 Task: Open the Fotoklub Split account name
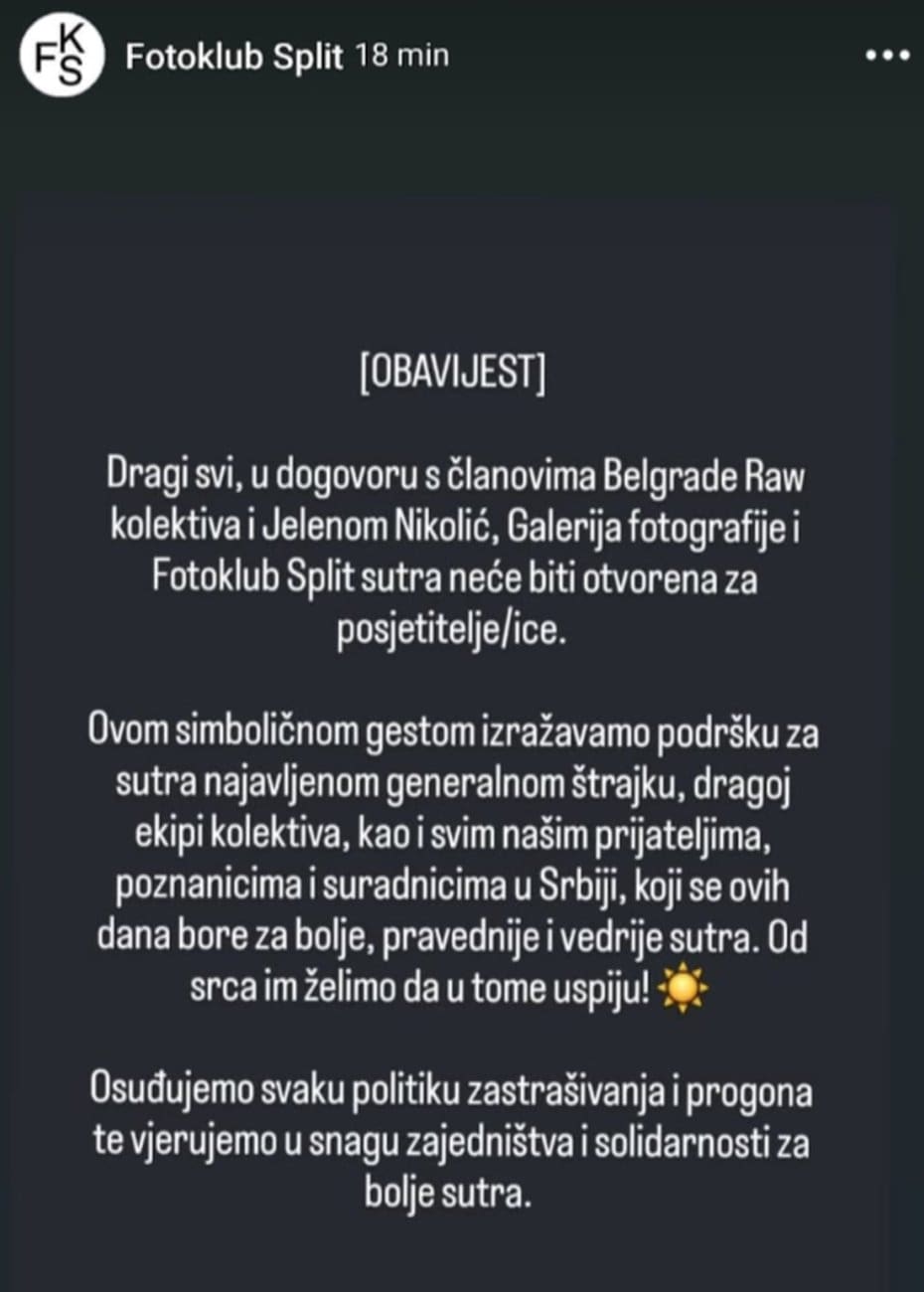pos(233,57)
